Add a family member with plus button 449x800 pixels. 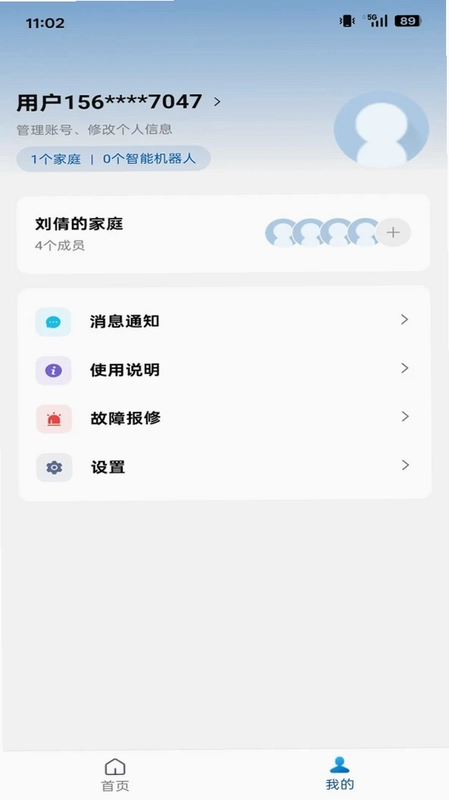[x=393, y=233]
